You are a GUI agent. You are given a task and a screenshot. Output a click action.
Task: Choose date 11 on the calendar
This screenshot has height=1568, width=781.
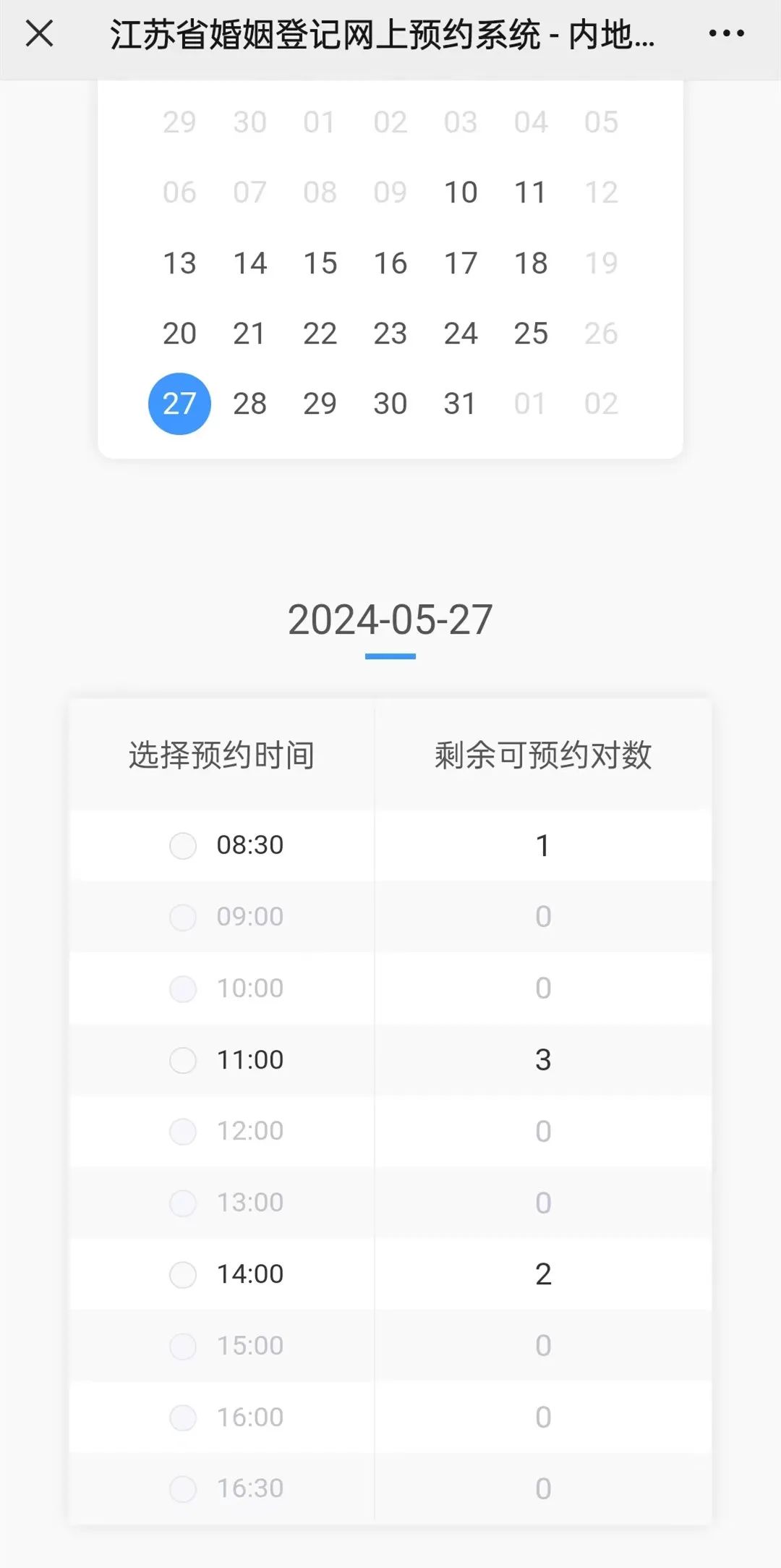(531, 192)
